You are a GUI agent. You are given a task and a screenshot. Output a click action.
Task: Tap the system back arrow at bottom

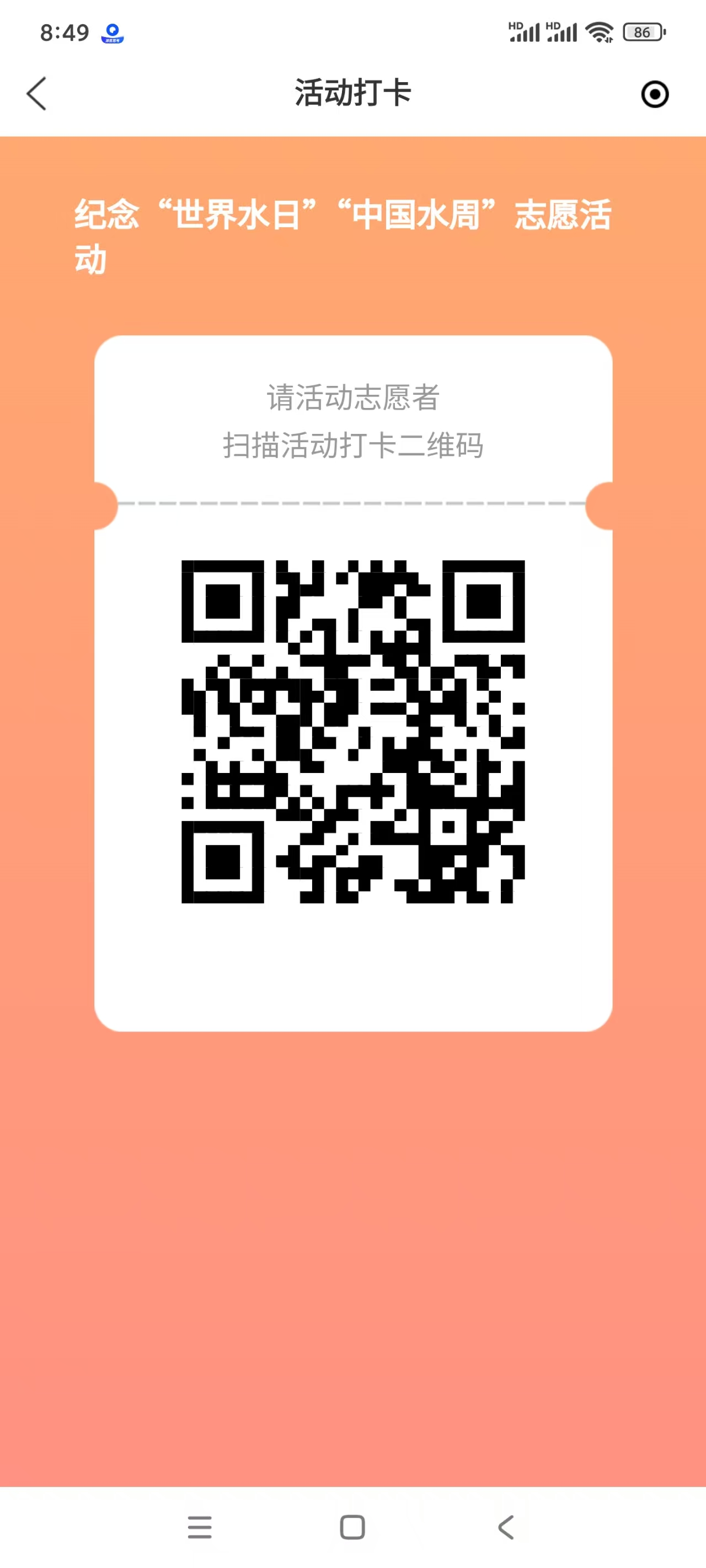pos(506,1527)
